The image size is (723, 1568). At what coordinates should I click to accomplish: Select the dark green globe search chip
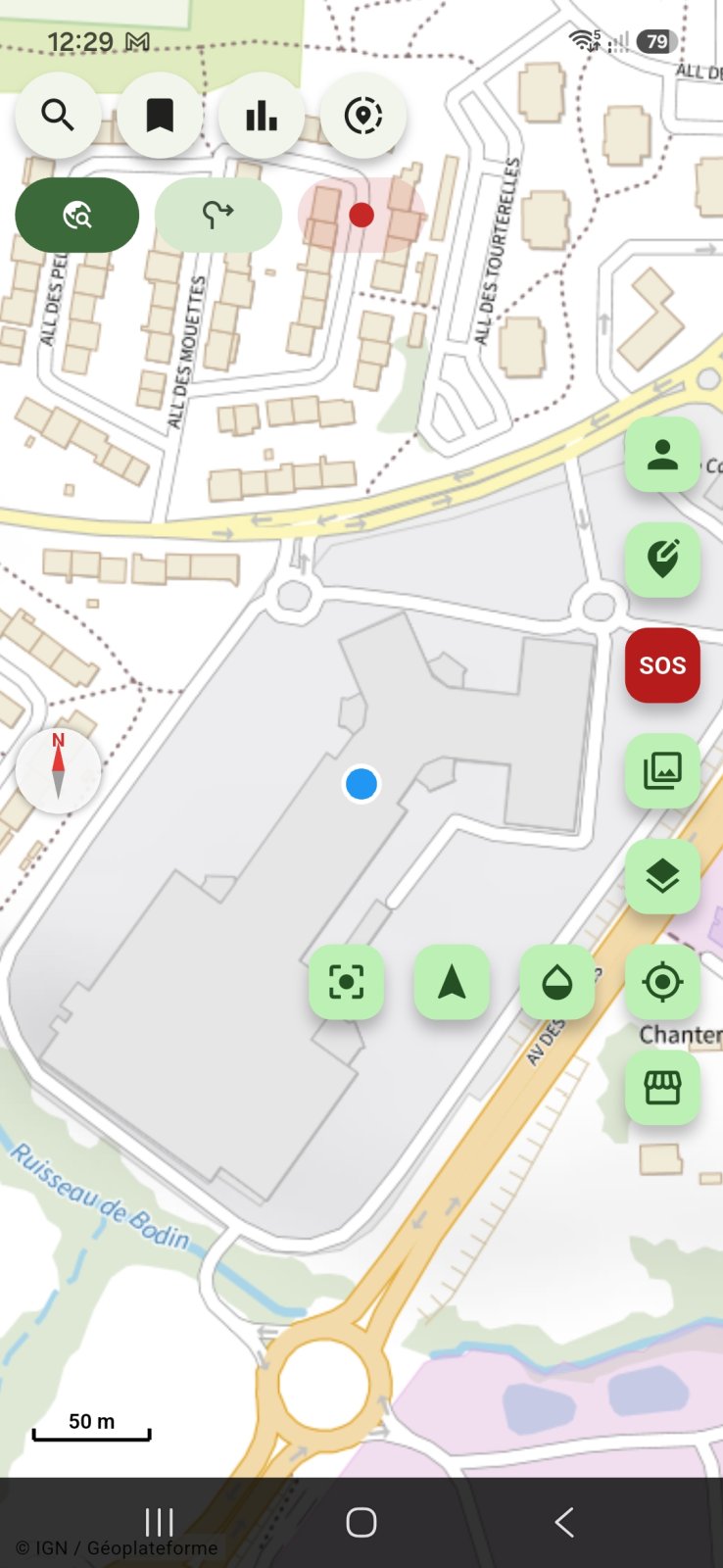77,215
